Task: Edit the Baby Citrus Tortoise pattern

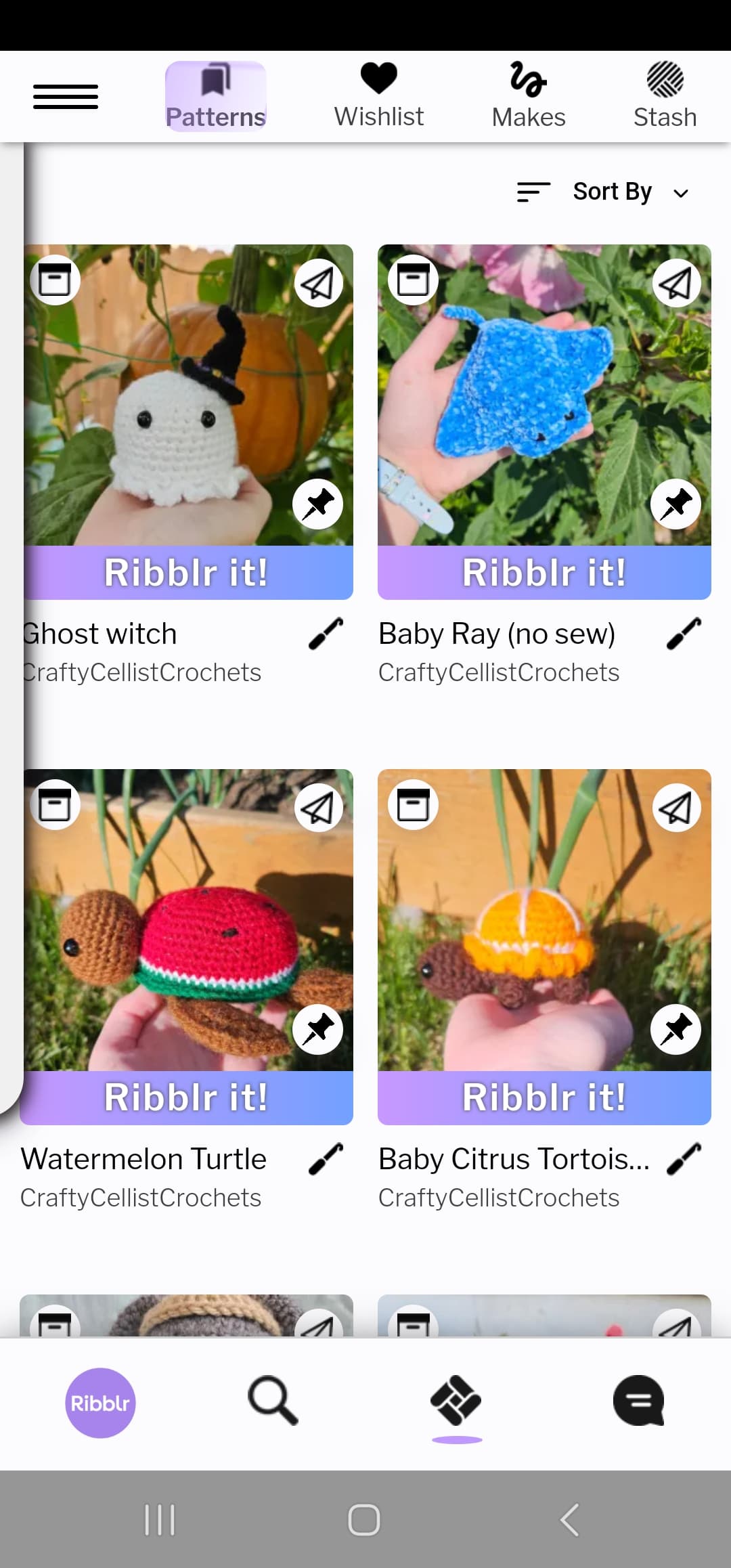Action: (684, 1158)
